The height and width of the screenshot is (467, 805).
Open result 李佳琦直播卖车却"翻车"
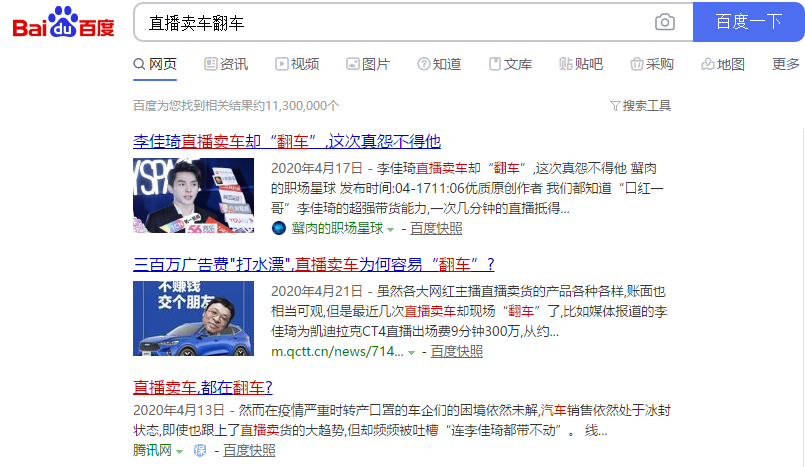(287, 141)
